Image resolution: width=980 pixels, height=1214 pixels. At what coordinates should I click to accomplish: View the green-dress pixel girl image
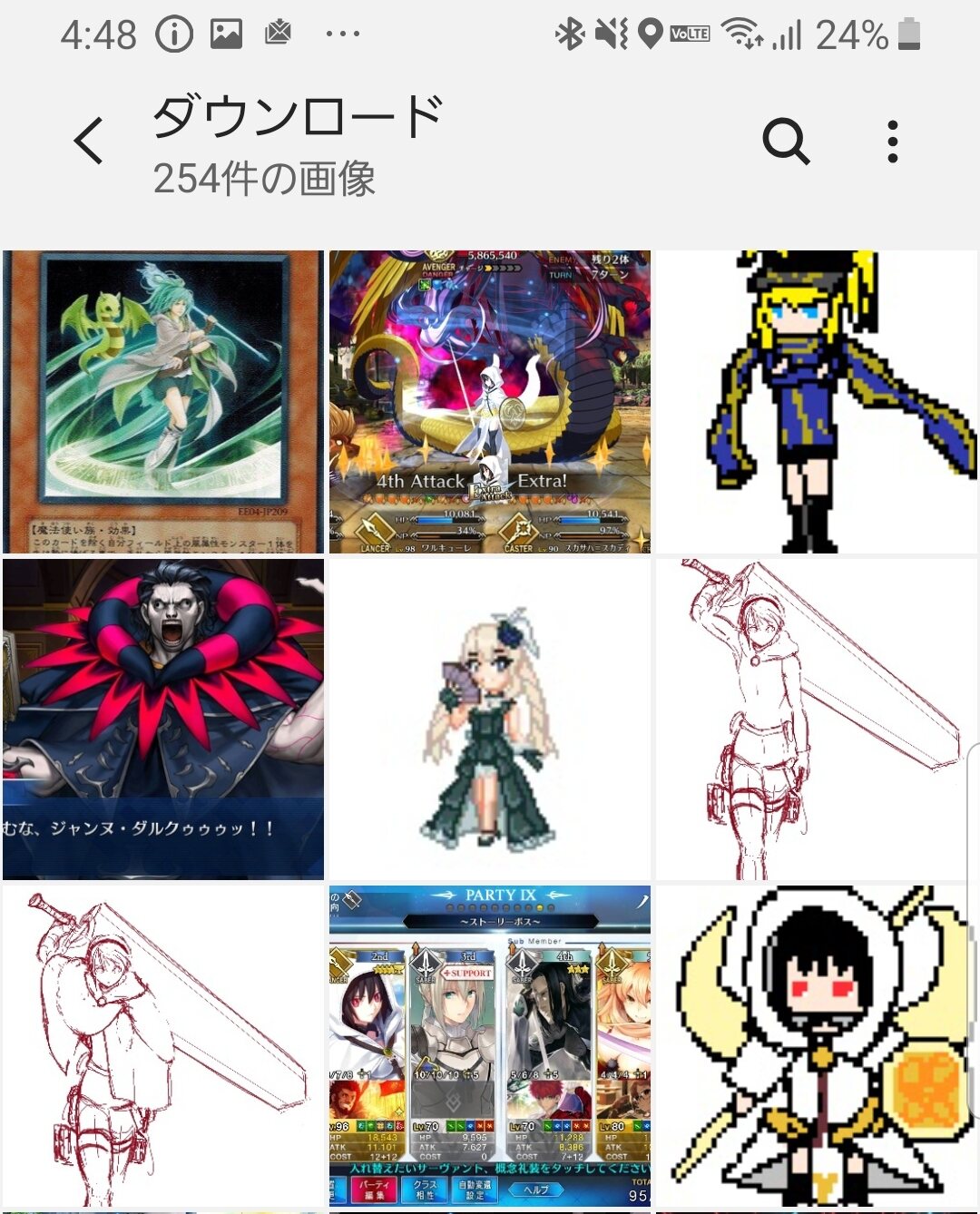490,720
